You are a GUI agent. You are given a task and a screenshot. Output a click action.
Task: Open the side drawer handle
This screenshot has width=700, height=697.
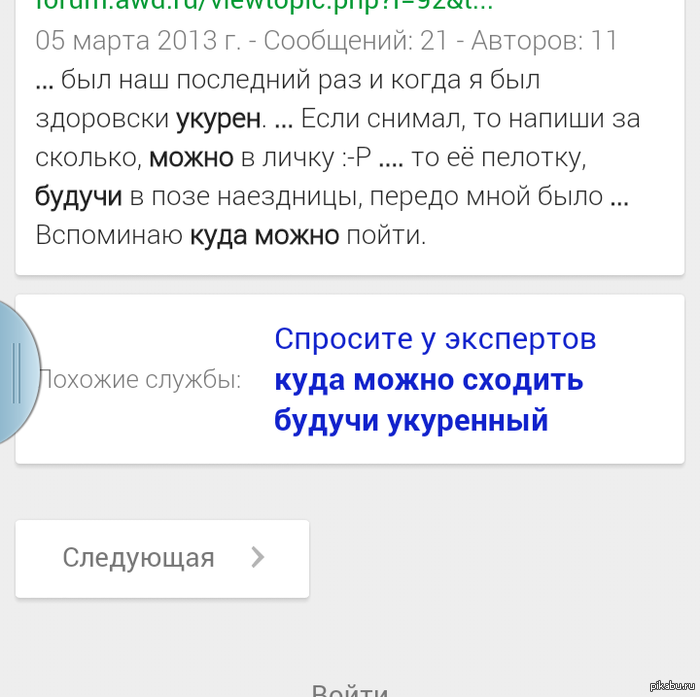click(x=17, y=373)
